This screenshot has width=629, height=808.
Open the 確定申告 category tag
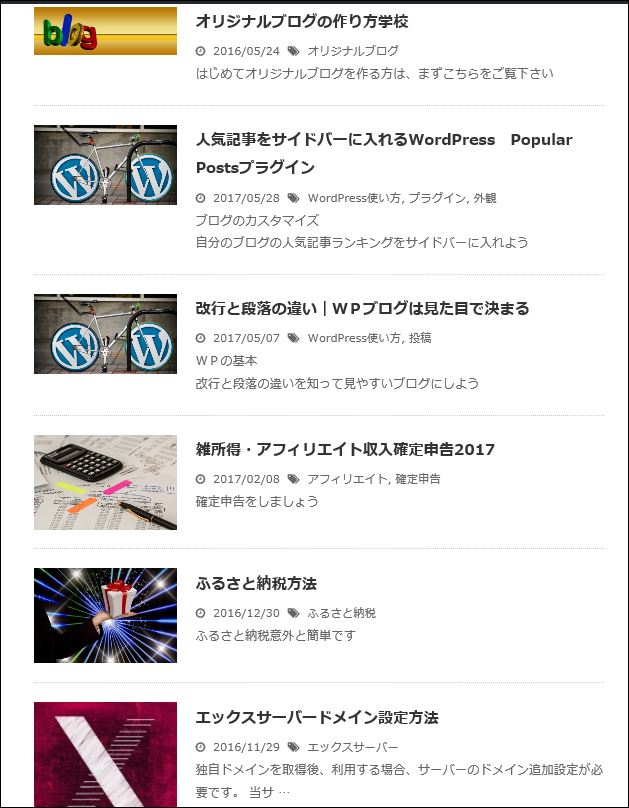pyautogui.click(x=418, y=479)
